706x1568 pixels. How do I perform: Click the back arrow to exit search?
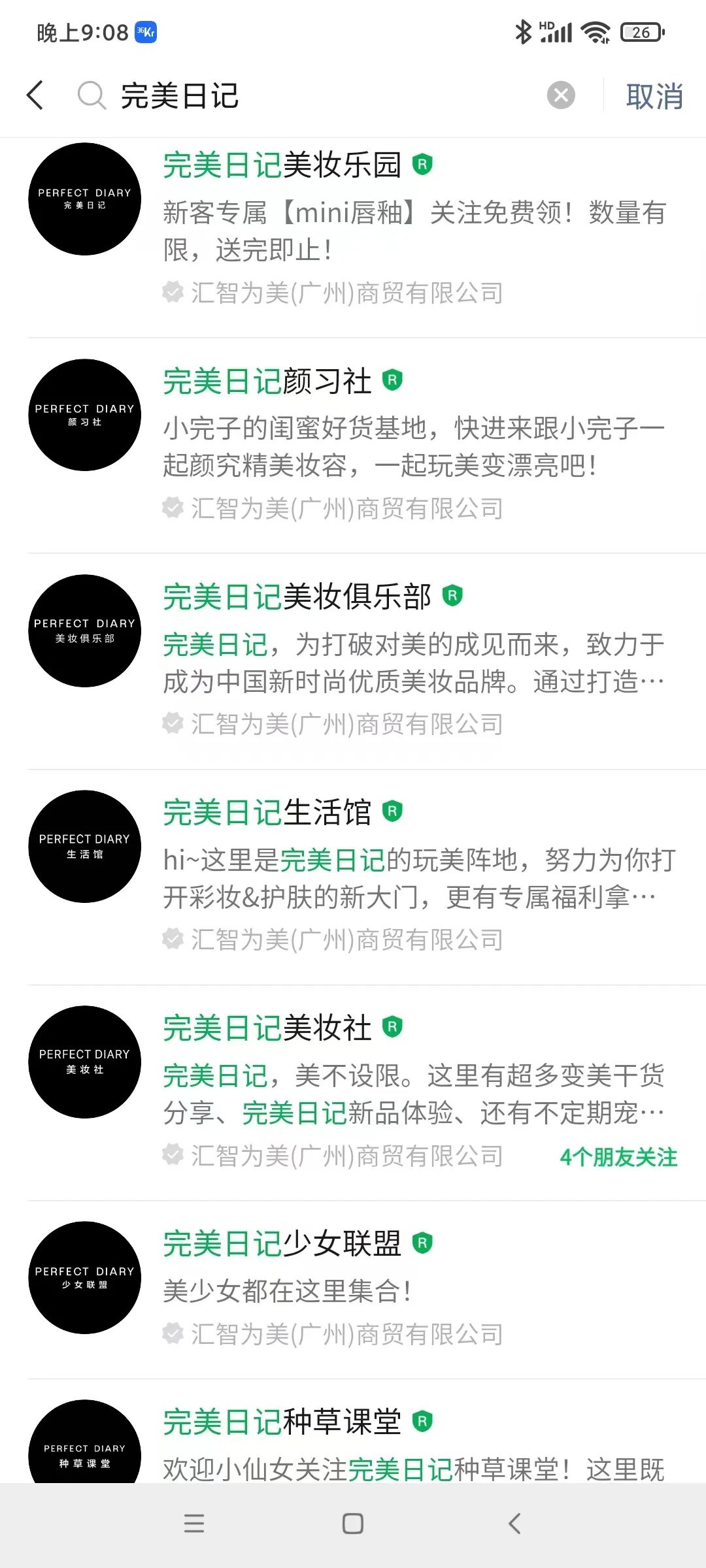click(35, 95)
